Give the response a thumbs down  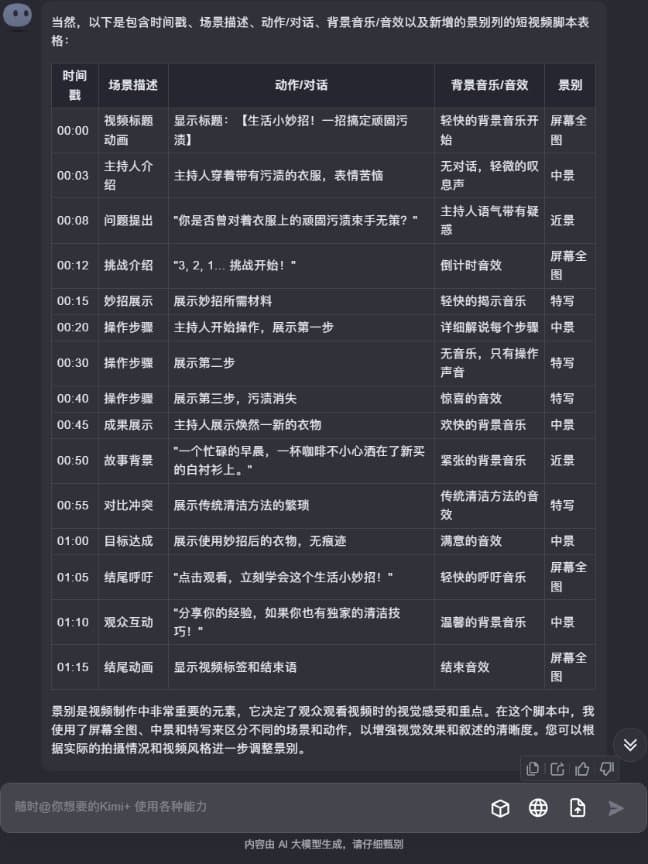pyautogui.click(x=606, y=769)
